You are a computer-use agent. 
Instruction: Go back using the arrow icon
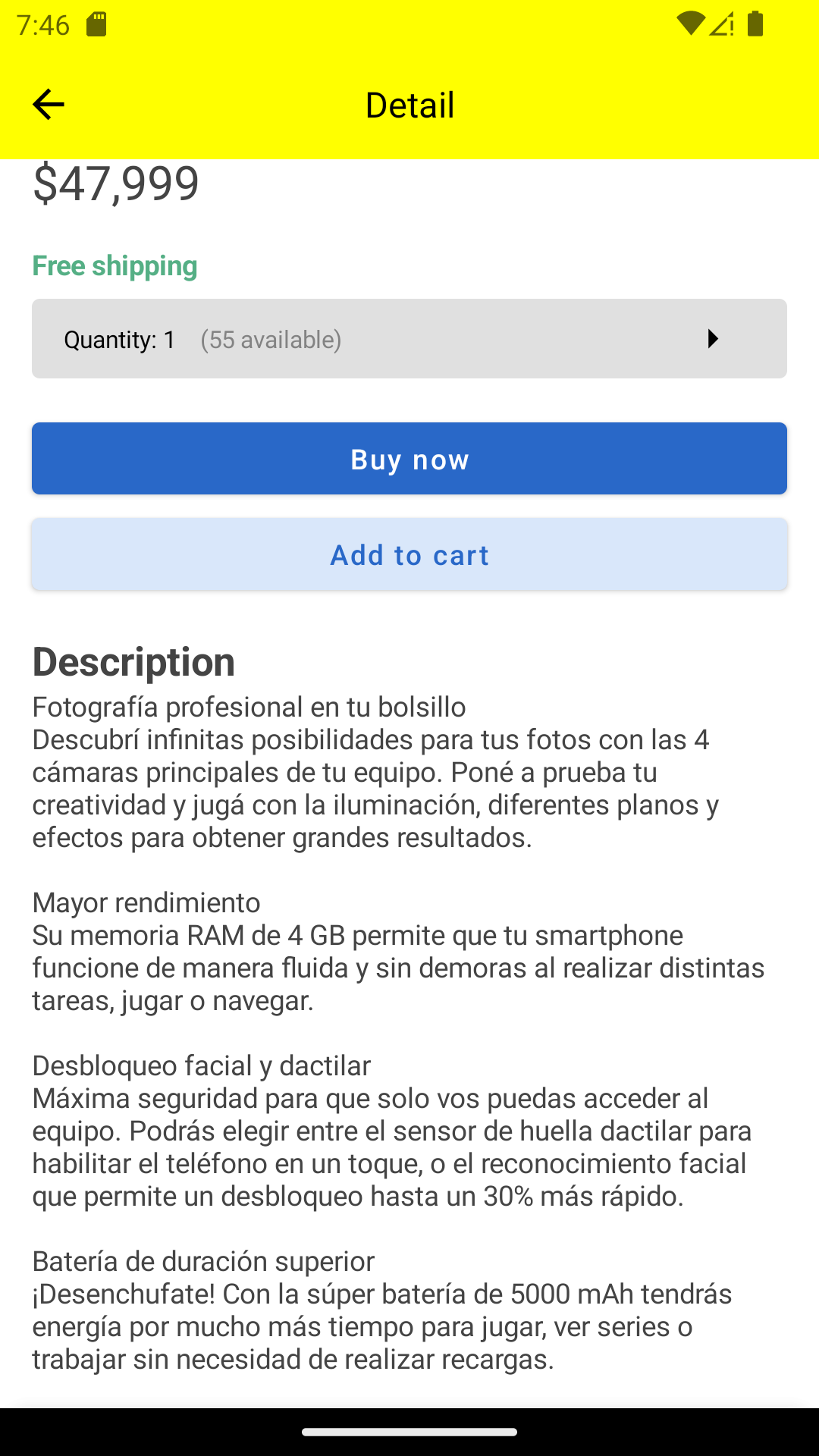coord(49,105)
